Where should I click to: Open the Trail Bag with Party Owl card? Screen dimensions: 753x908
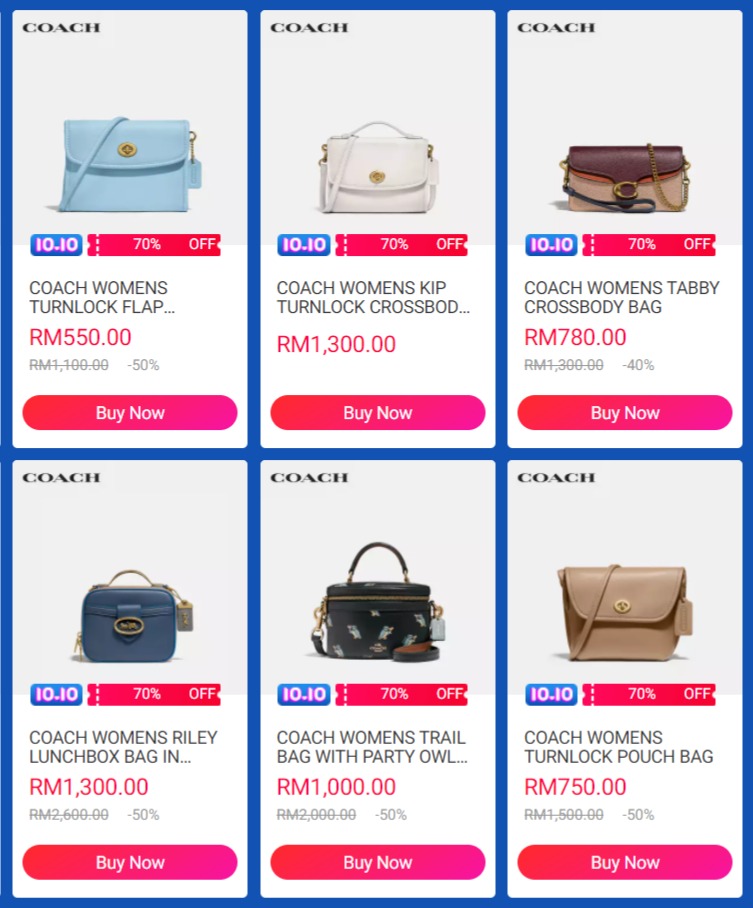pyautogui.click(x=378, y=610)
